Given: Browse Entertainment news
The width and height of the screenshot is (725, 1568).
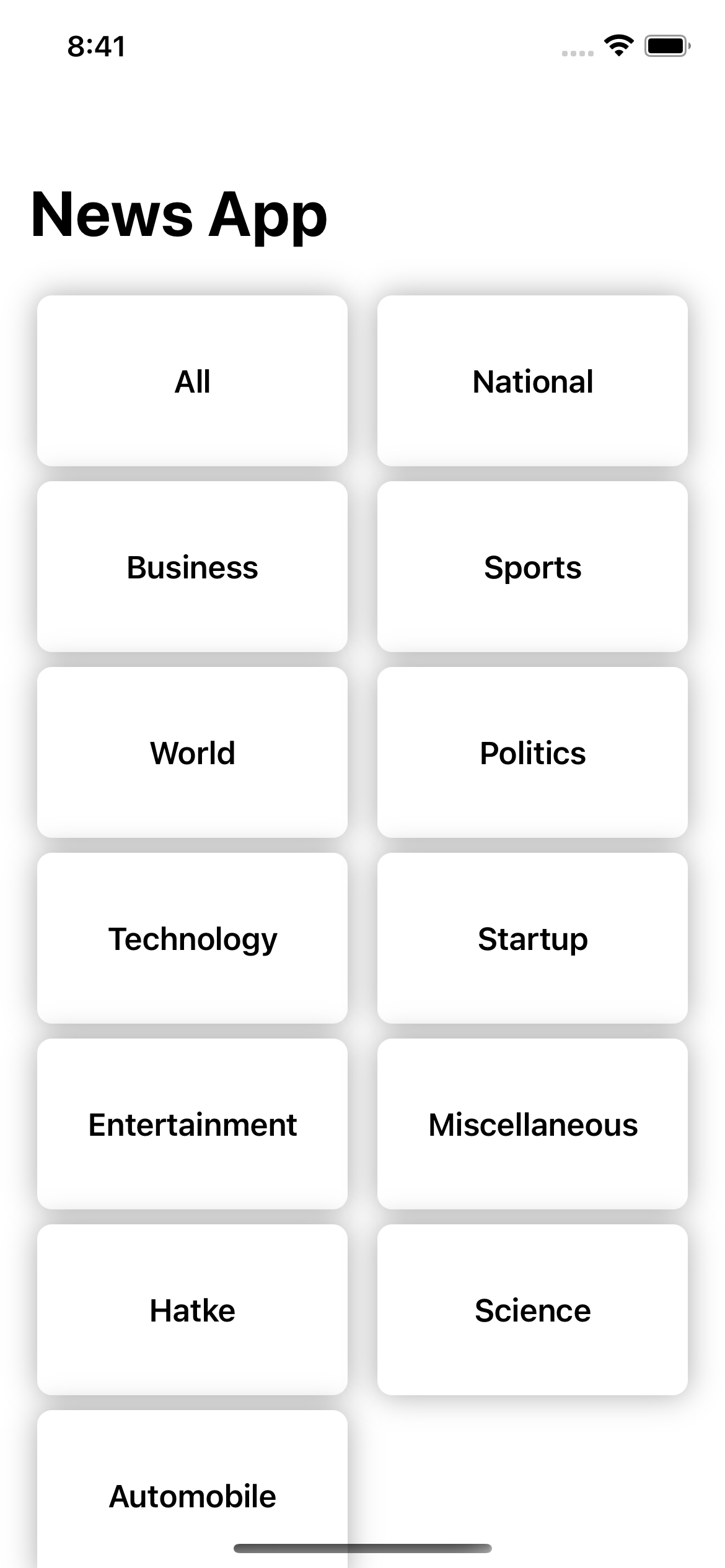Looking at the screenshot, I should tap(192, 1124).
